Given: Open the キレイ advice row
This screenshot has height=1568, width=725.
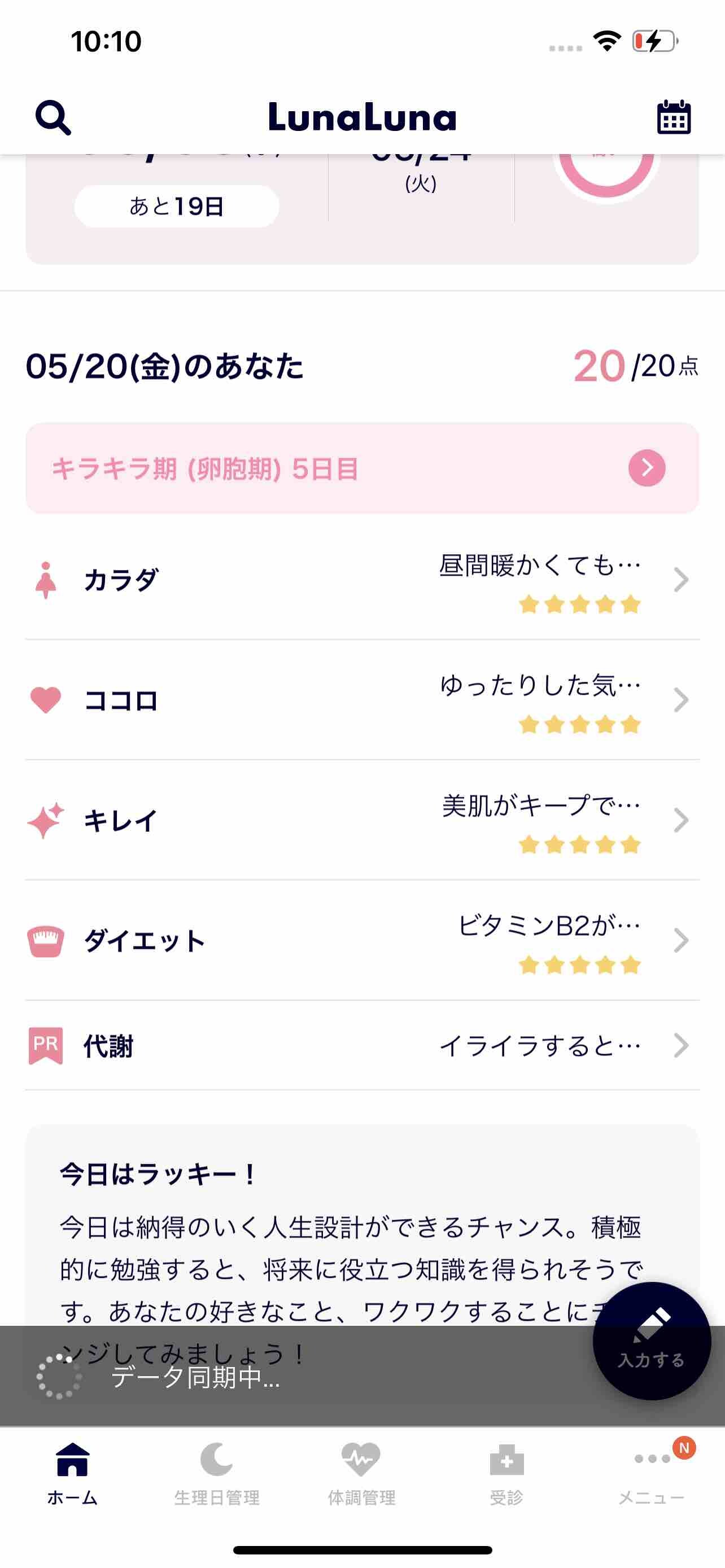Looking at the screenshot, I should point(362,821).
